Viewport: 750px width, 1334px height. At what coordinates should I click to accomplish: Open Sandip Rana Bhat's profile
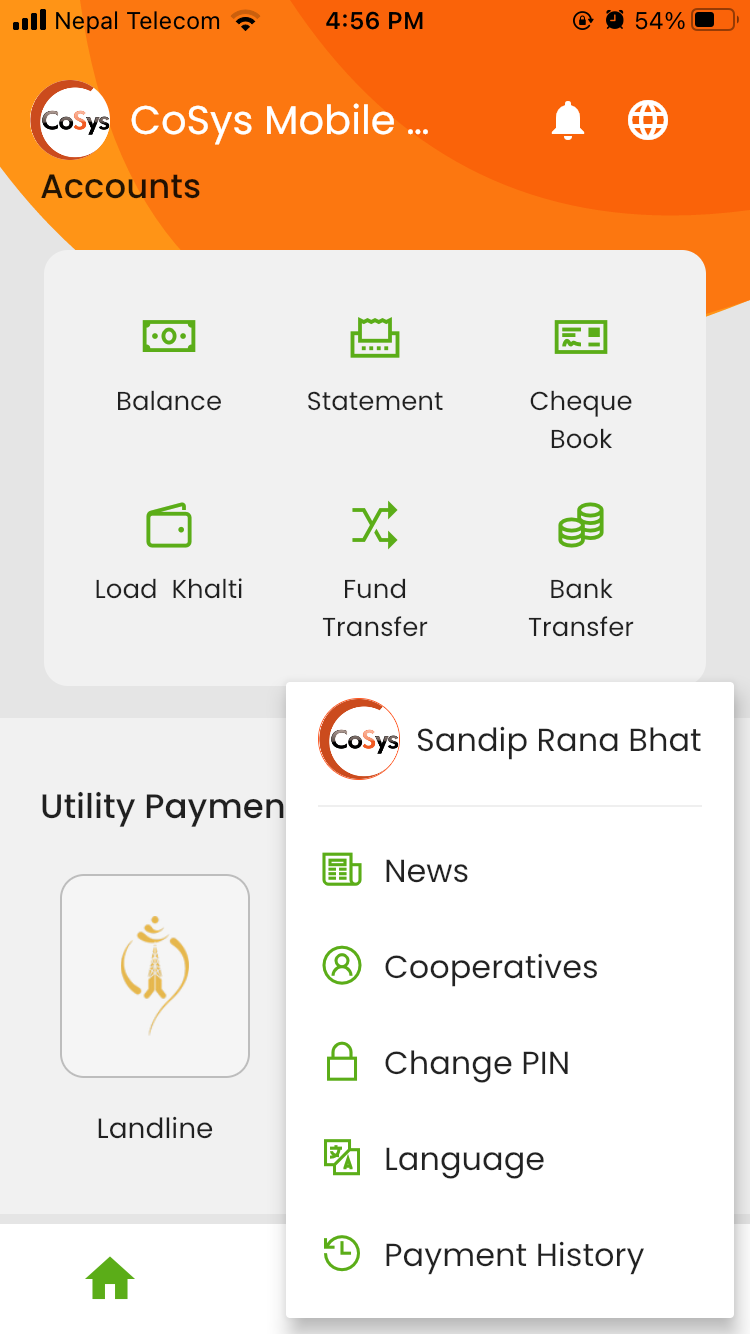(x=510, y=740)
